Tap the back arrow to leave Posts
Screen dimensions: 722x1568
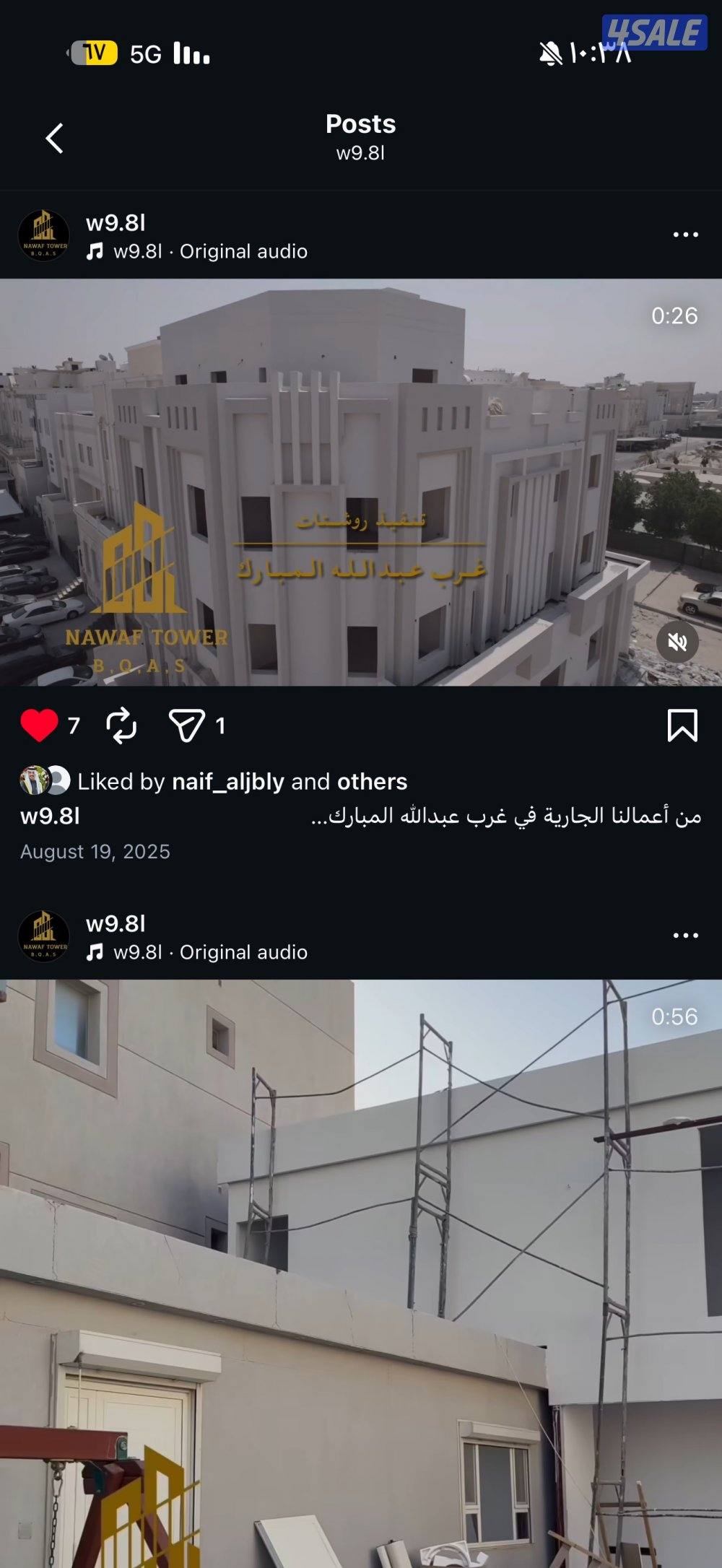(53, 137)
